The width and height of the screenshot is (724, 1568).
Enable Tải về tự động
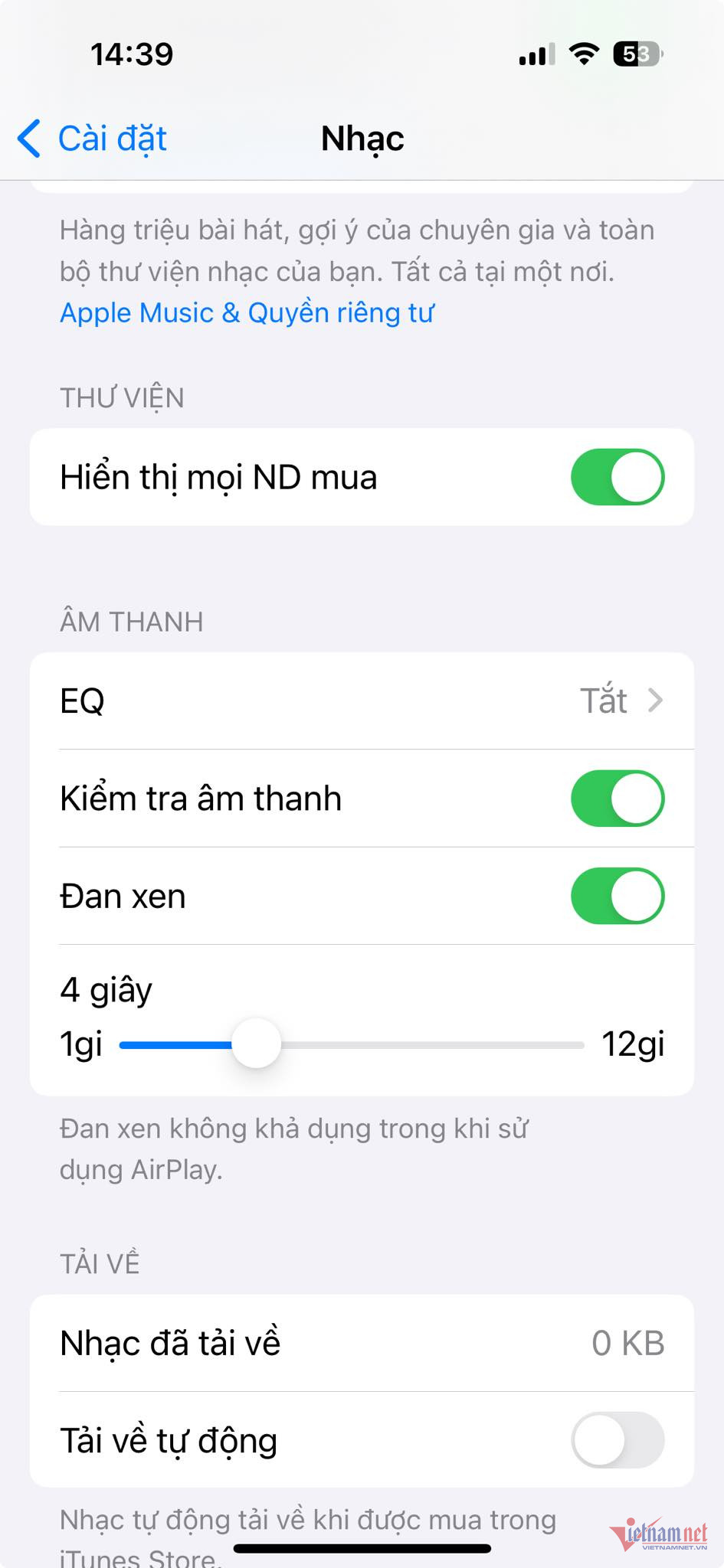pos(617,1440)
